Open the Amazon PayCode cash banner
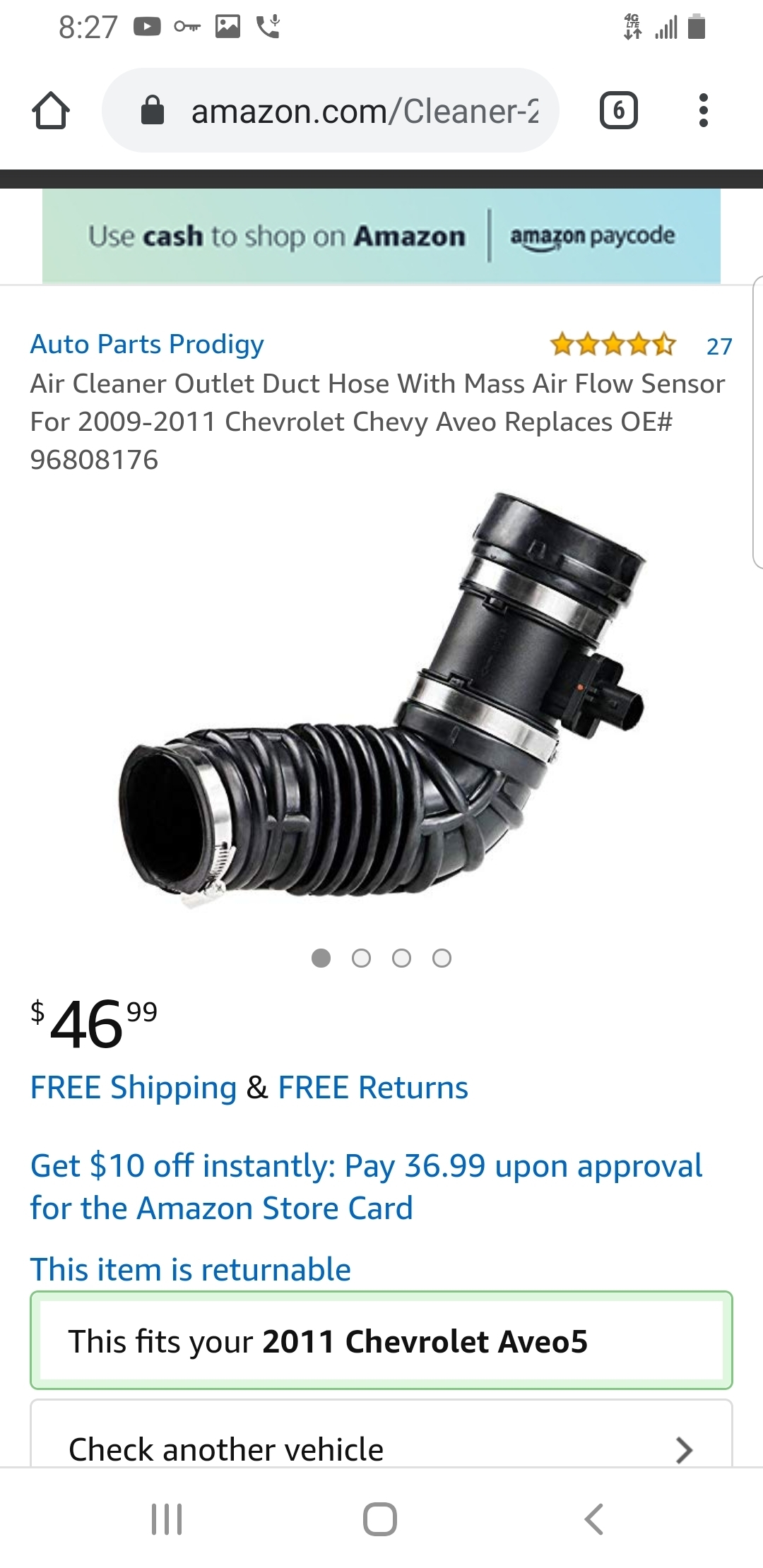 (381, 236)
